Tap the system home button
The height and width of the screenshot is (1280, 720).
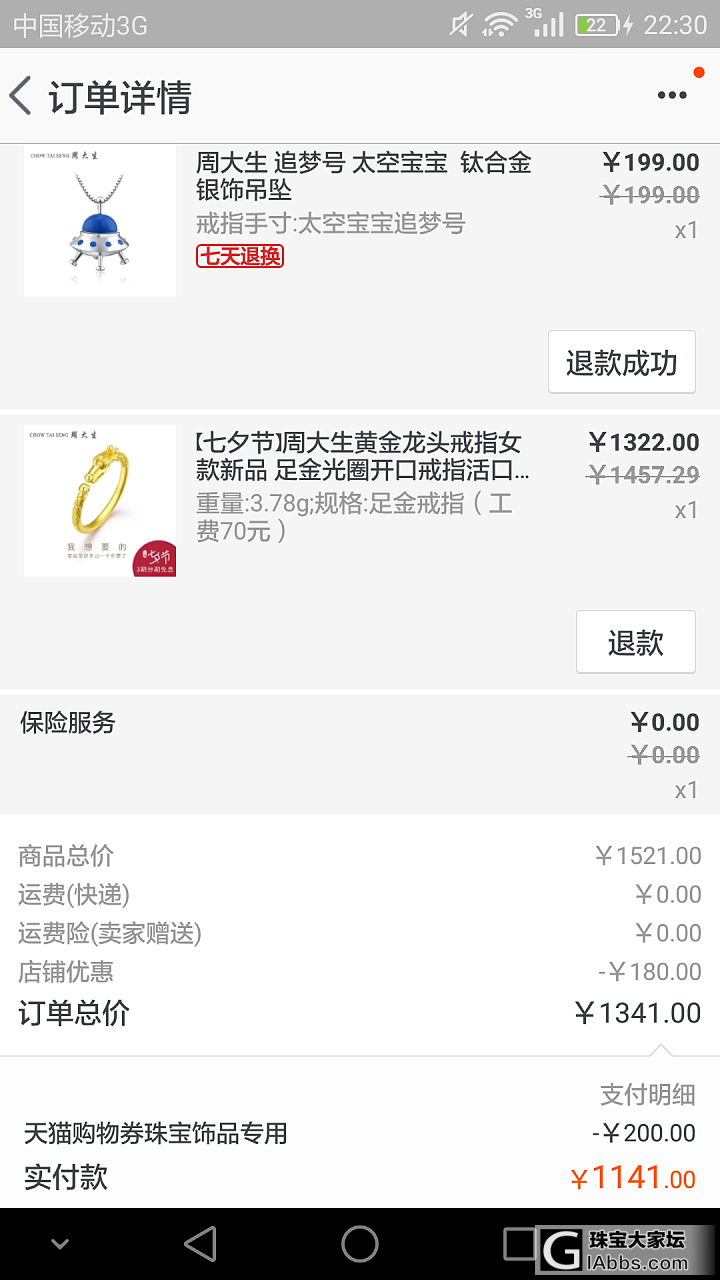coord(360,1244)
